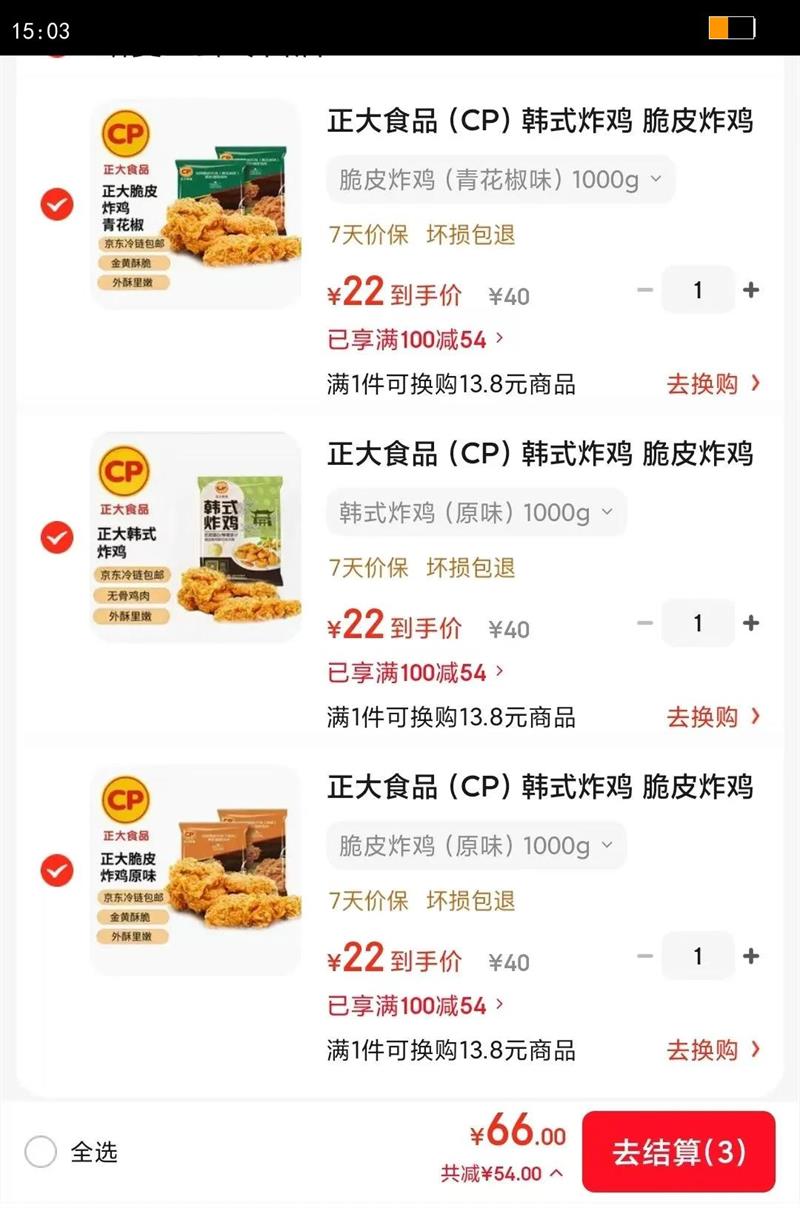Increase quantity of 脆皮炸鸡（原味）
This screenshot has width=800, height=1208.
click(x=751, y=957)
